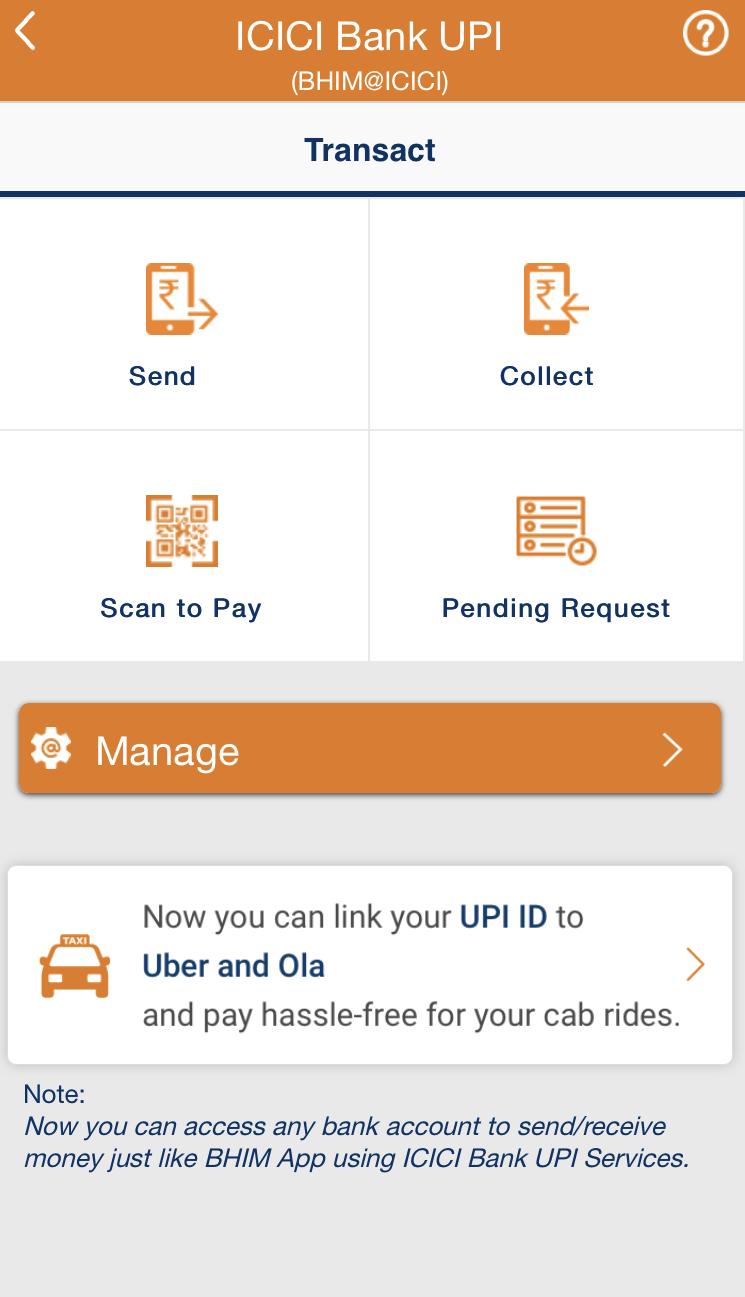Open the Manage section
This screenshot has height=1297, width=745.
point(370,749)
